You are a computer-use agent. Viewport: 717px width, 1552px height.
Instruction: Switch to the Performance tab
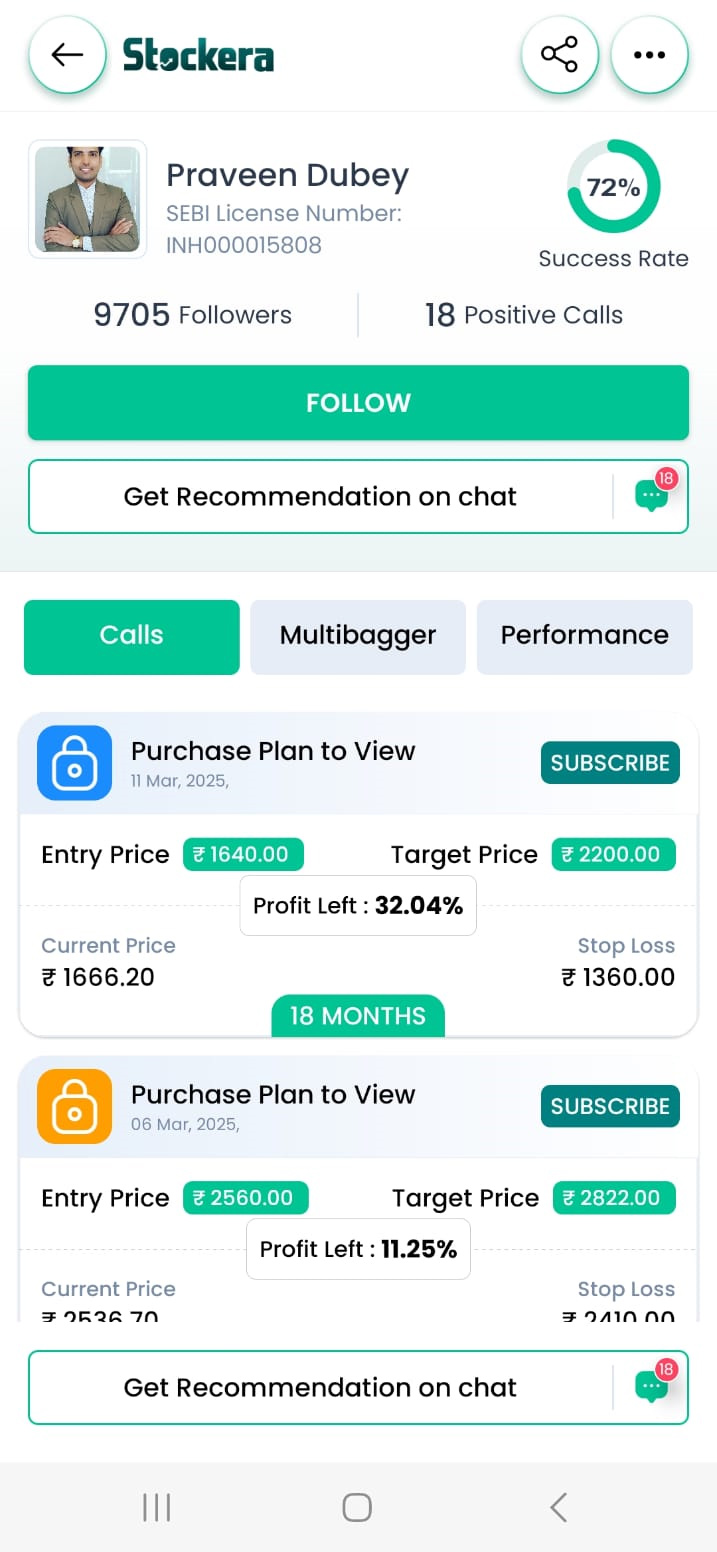click(584, 637)
